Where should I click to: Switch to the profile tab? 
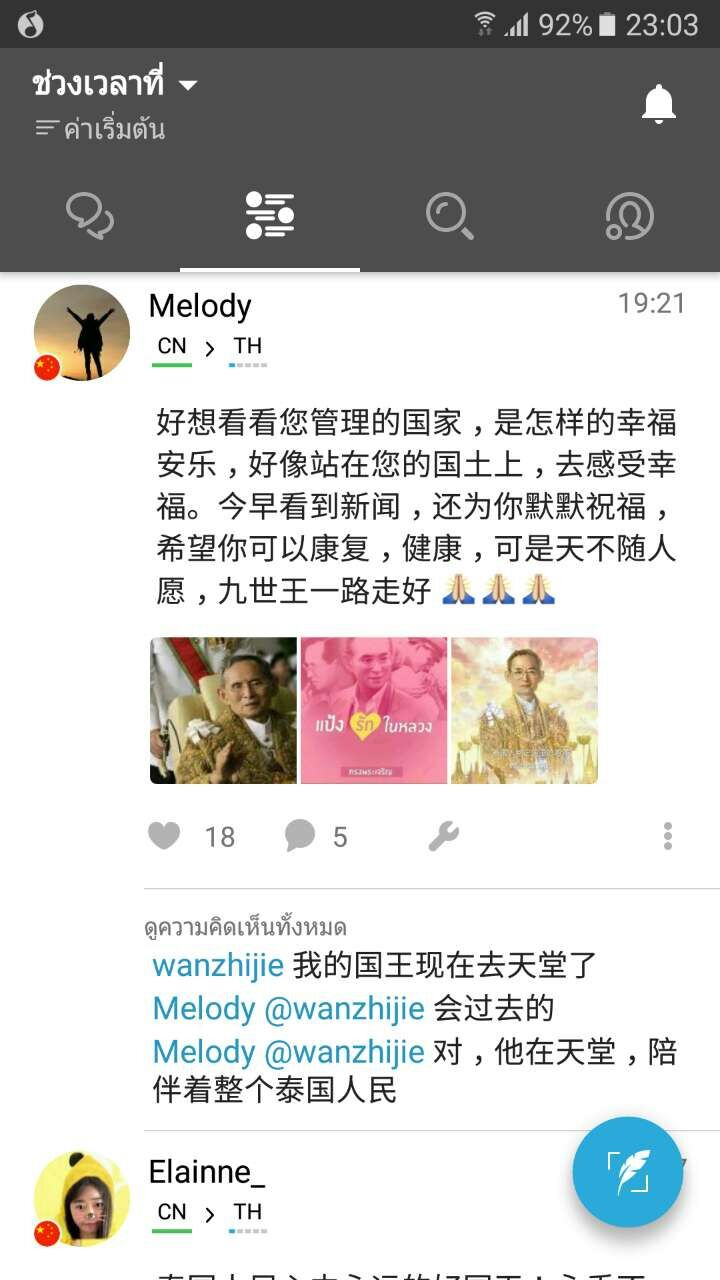point(629,216)
